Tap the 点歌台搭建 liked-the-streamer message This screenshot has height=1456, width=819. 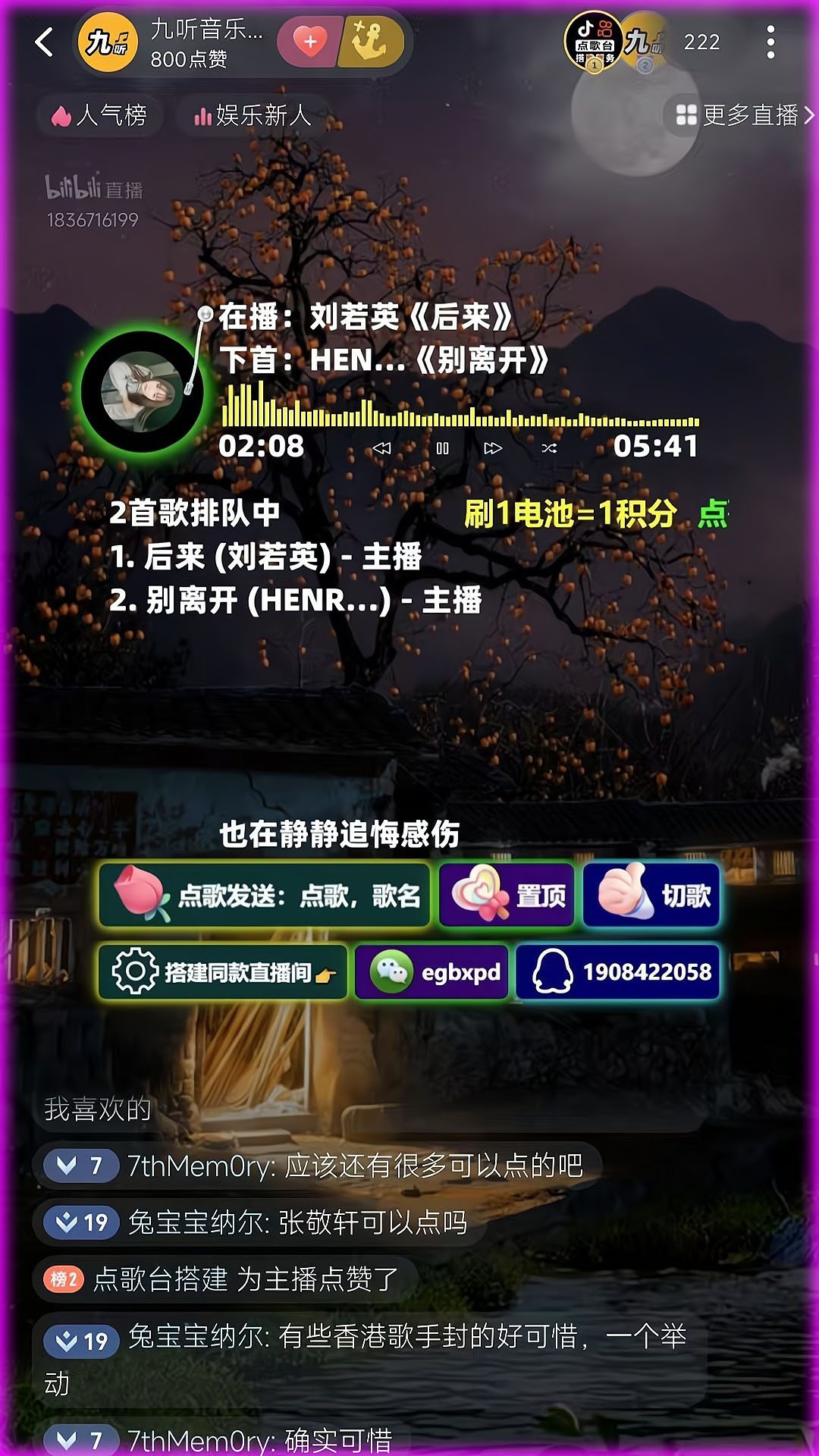pos(244,1279)
